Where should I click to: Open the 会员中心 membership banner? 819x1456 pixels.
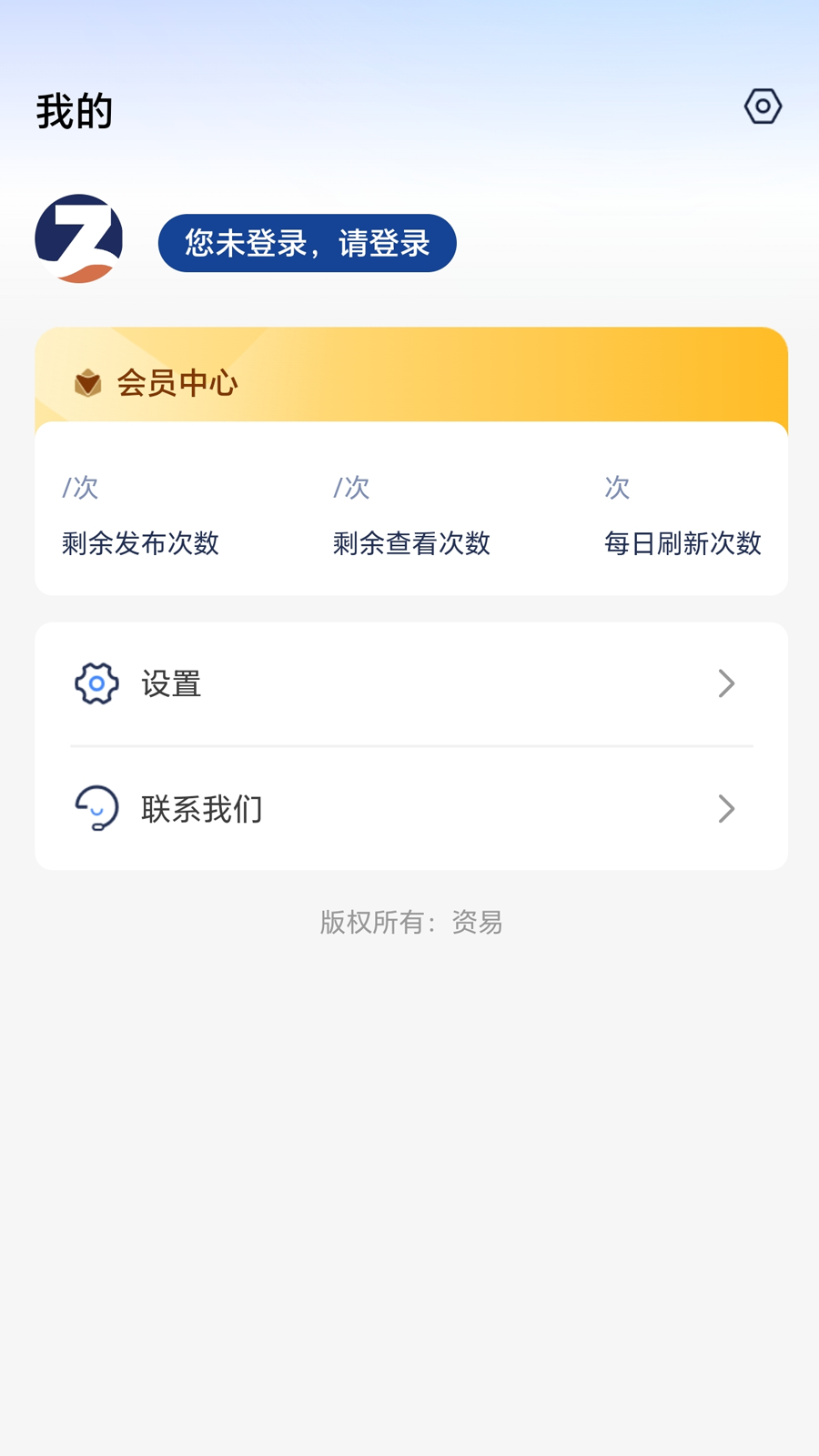point(411,375)
